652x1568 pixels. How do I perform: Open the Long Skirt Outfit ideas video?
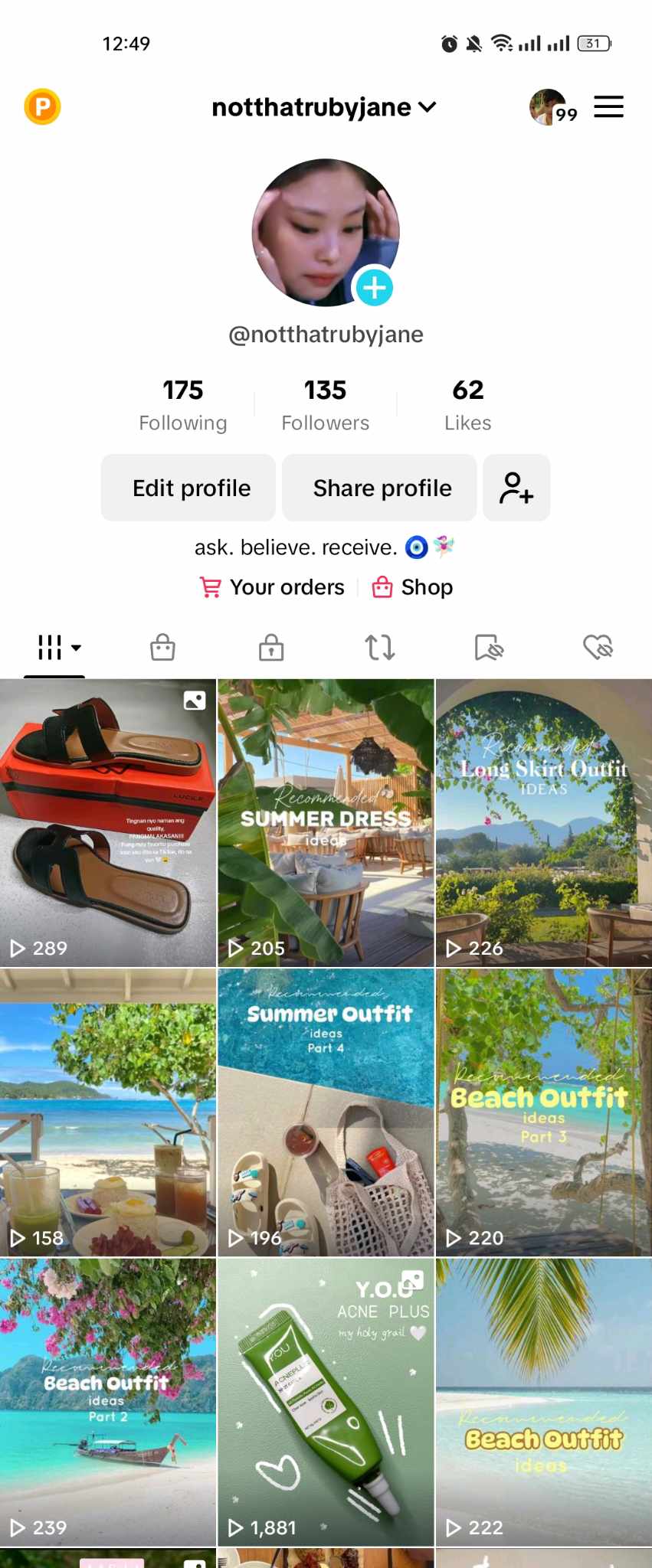[x=544, y=823]
